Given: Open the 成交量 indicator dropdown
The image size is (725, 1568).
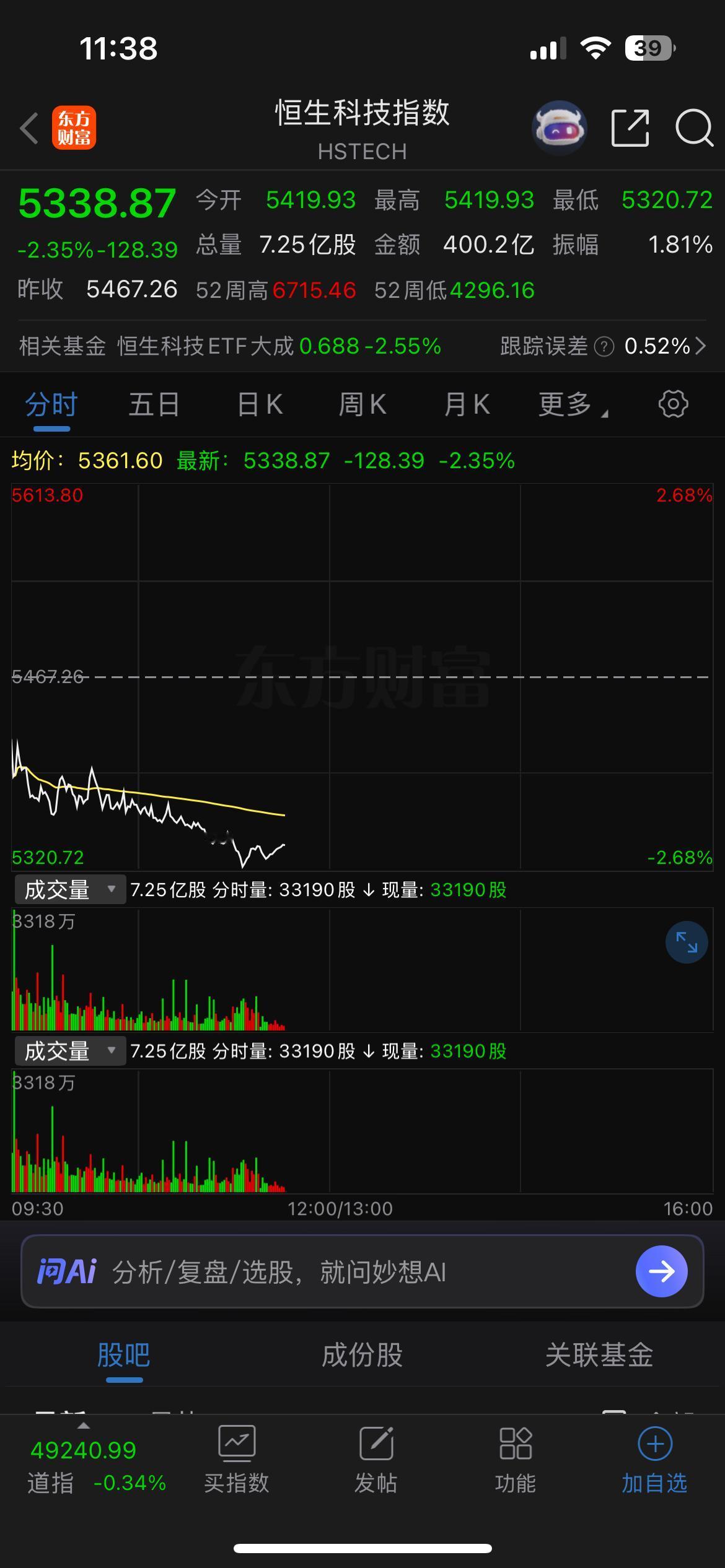Looking at the screenshot, I should pyautogui.click(x=69, y=889).
